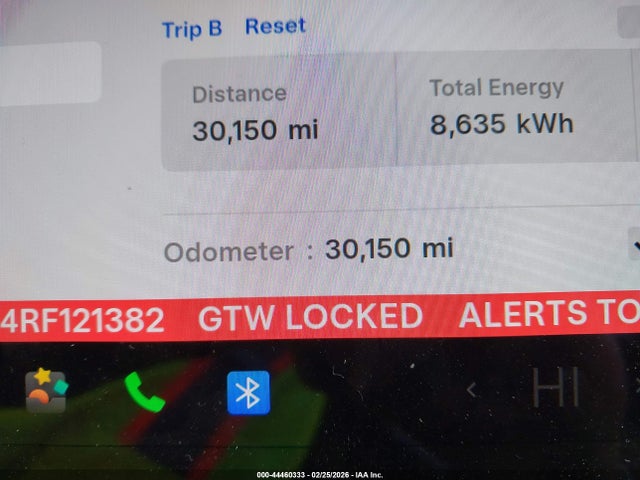Lower the temperature with the left chevron
The height and width of the screenshot is (480, 640).
pos(471,391)
